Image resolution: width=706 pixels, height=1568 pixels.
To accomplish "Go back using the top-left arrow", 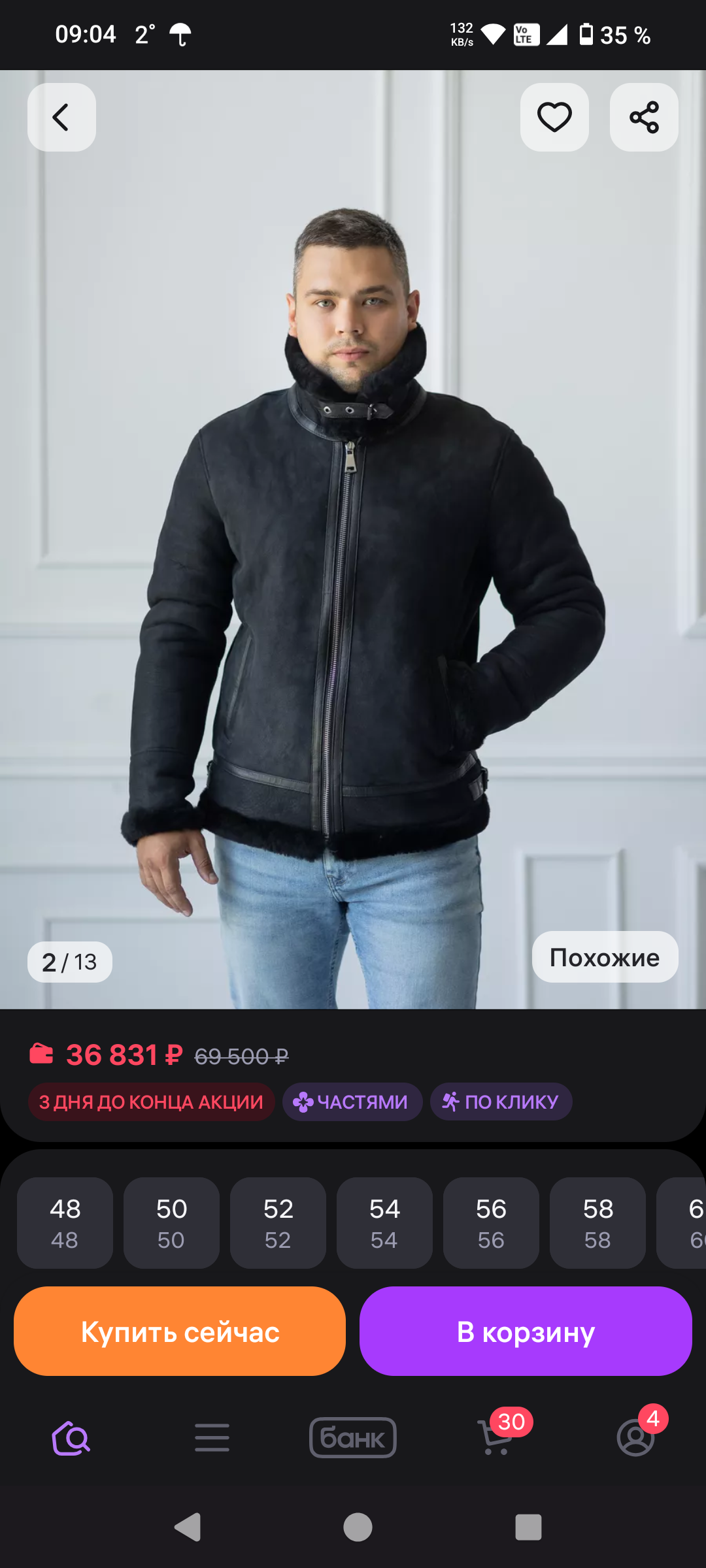I will (61, 118).
